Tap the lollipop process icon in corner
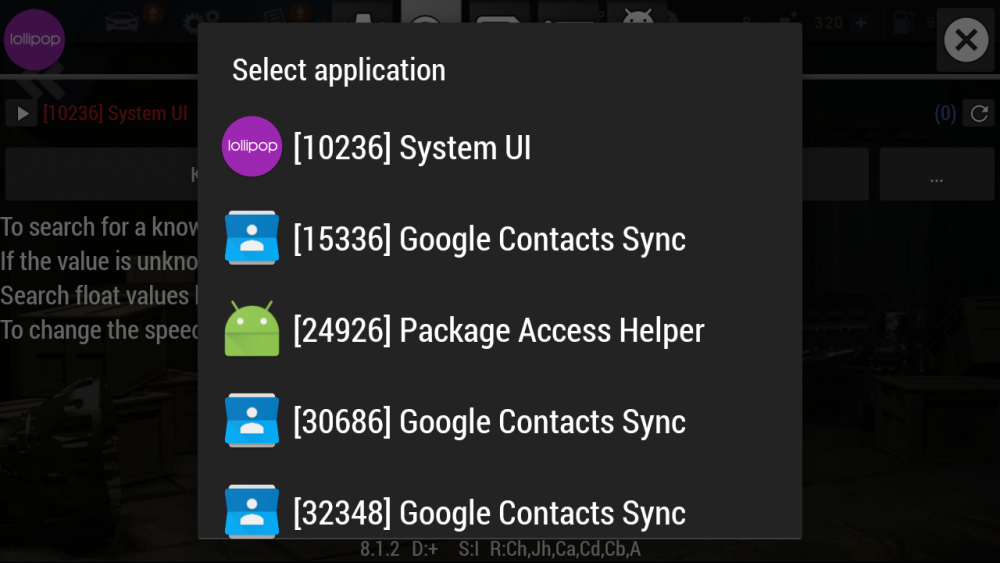Viewport: 1000px width, 563px height. pyautogui.click(x=33, y=39)
